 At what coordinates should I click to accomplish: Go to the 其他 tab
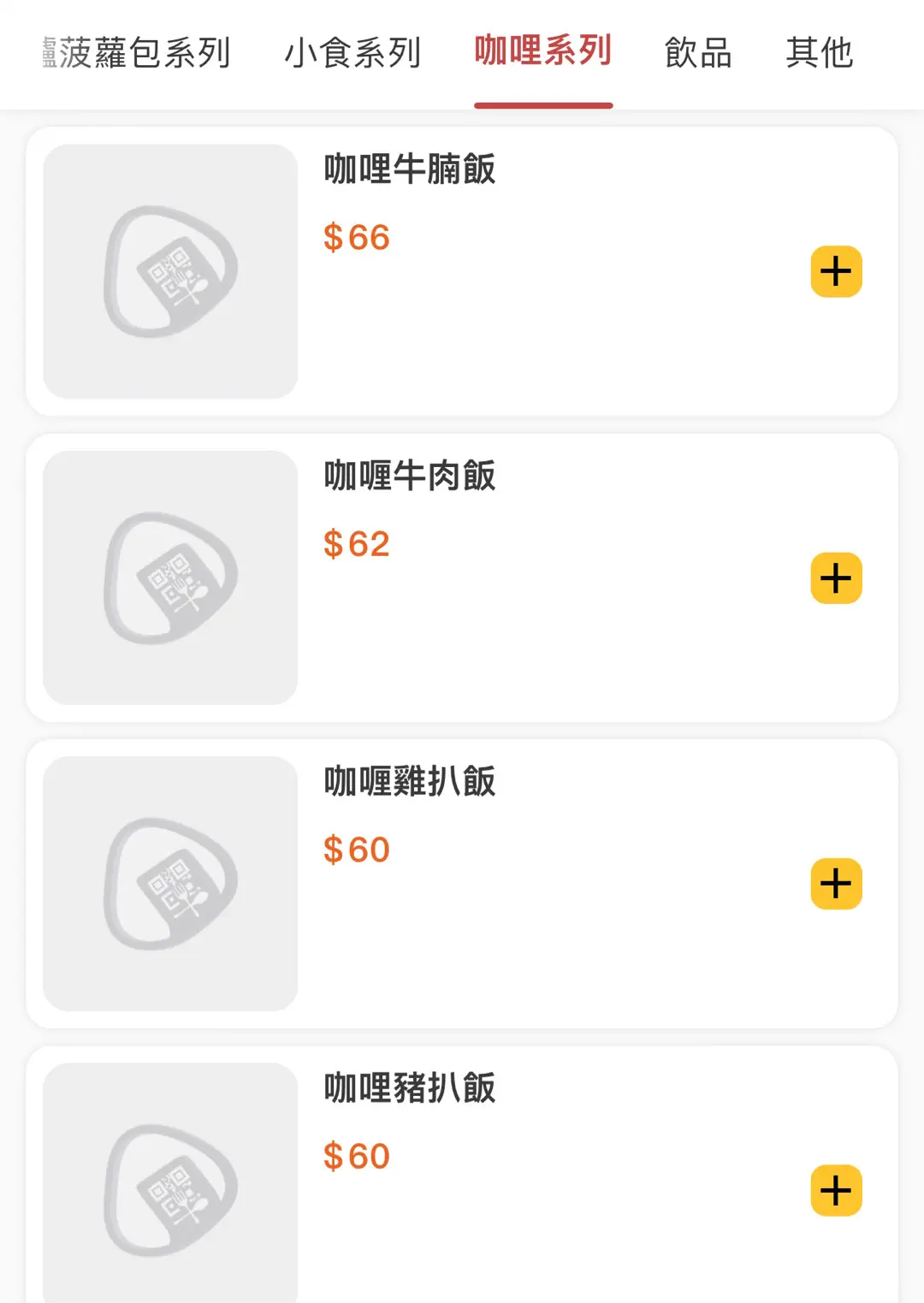(x=819, y=53)
